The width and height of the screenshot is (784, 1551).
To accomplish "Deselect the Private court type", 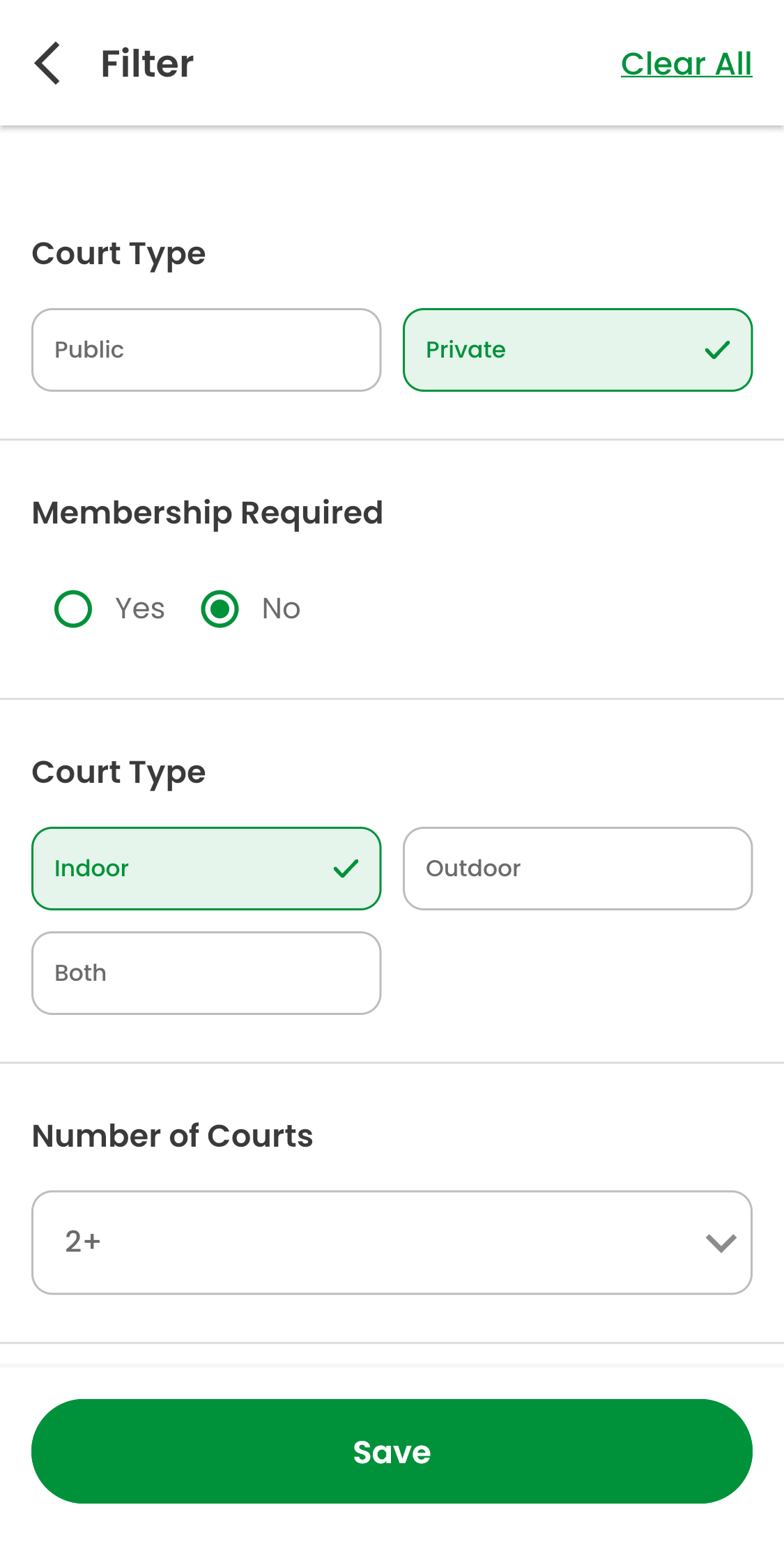I will [x=577, y=350].
